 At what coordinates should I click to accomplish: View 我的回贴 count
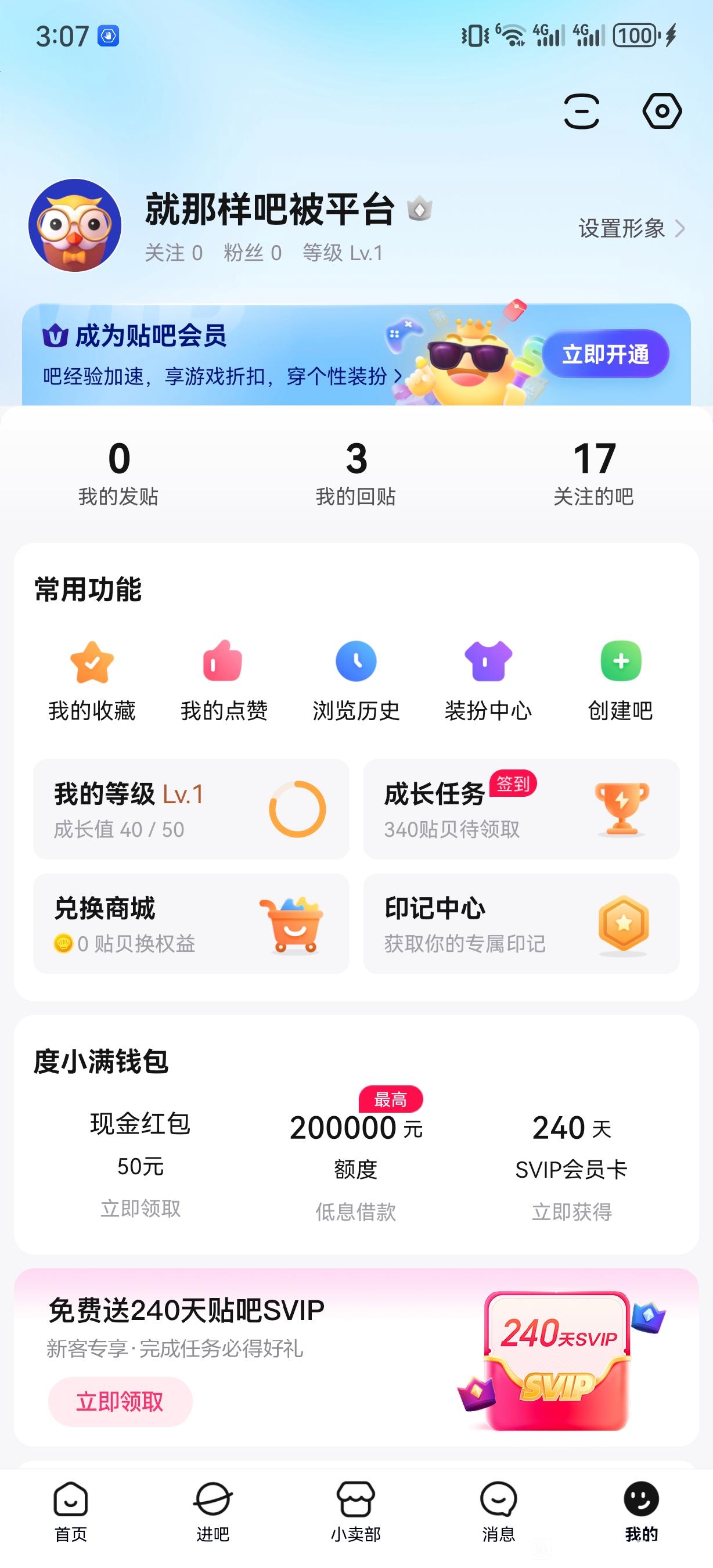(356, 473)
